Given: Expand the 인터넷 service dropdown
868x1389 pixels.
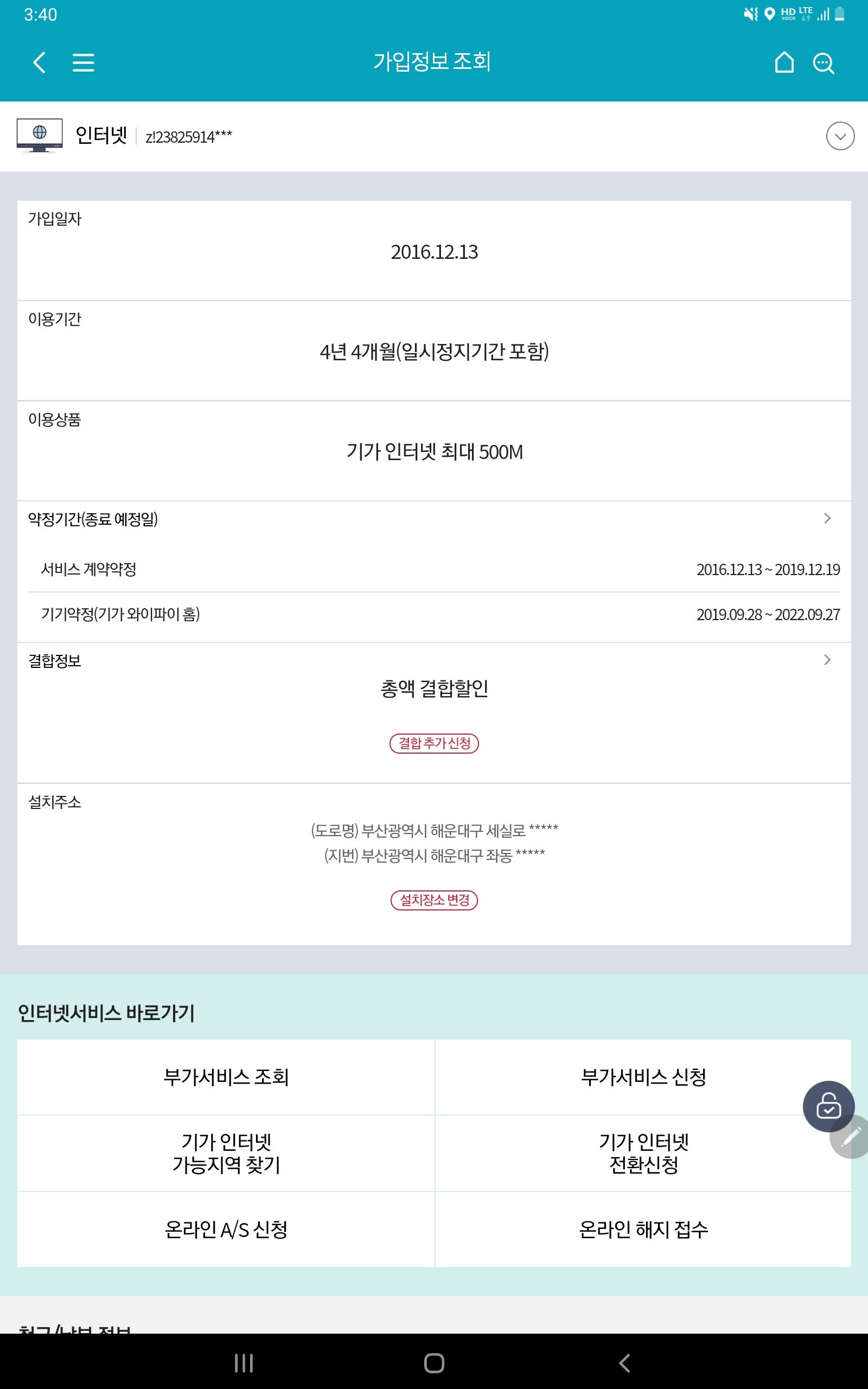Looking at the screenshot, I should tap(840, 136).
